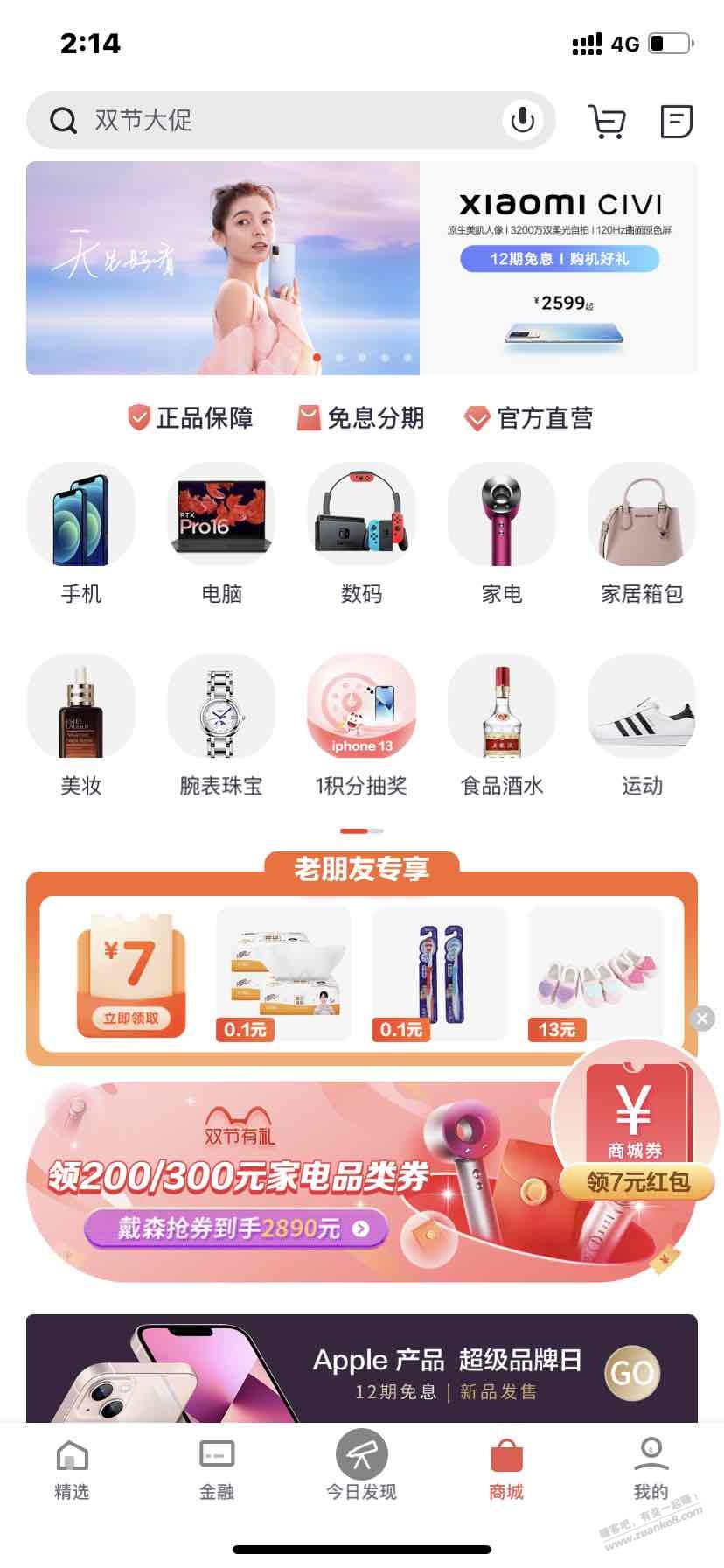
Task: Dismiss the floating 商城券 red packet
Action: coord(702,1018)
